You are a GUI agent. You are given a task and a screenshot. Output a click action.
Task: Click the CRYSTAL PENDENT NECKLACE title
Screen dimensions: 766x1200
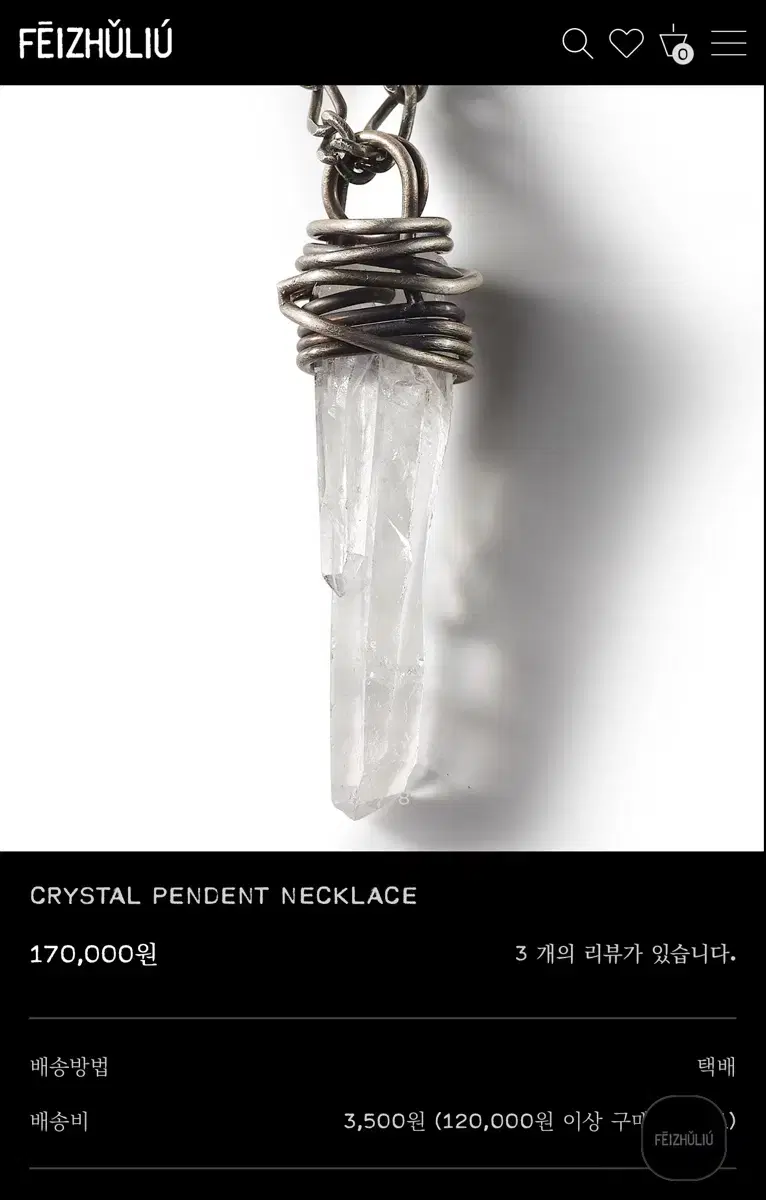click(x=225, y=895)
